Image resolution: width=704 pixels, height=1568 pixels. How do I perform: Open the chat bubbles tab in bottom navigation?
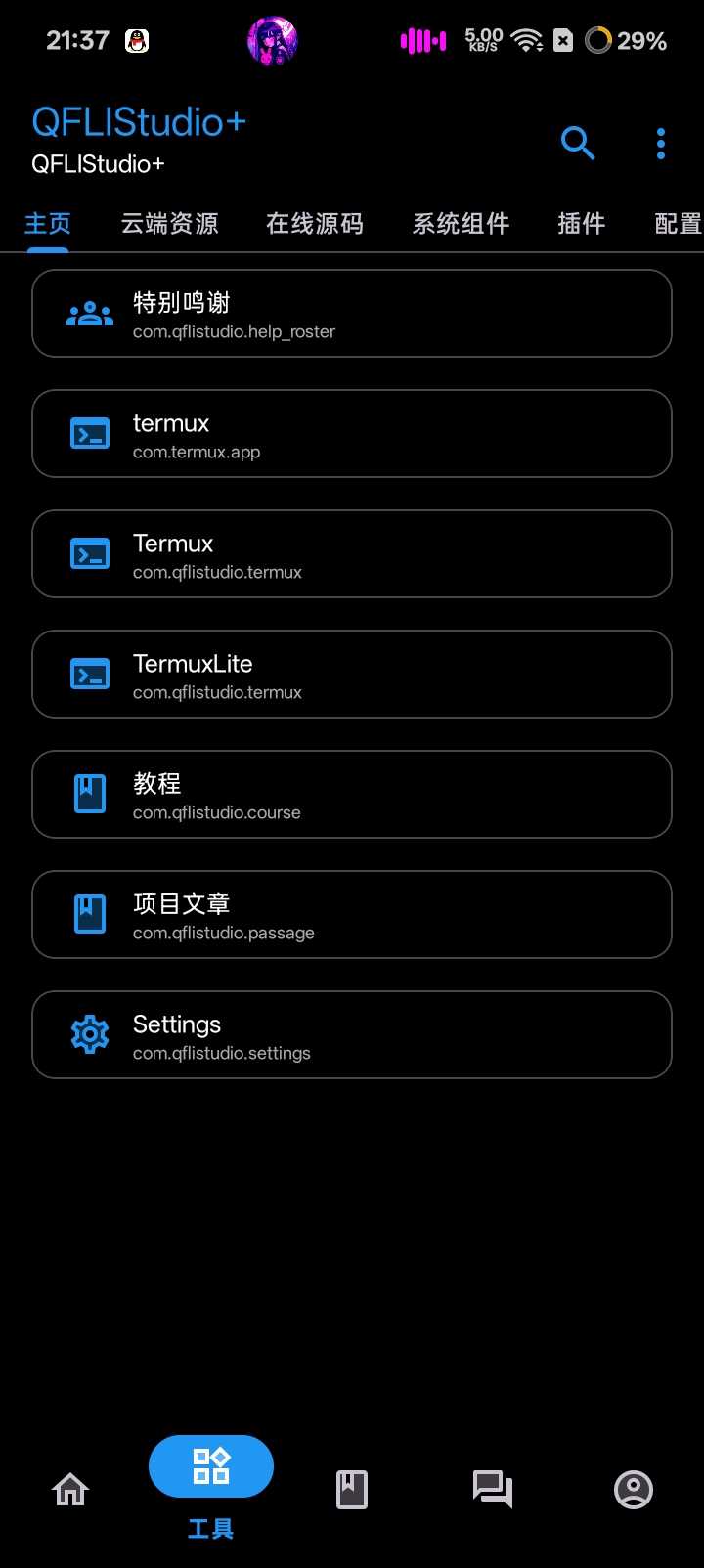(493, 1490)
